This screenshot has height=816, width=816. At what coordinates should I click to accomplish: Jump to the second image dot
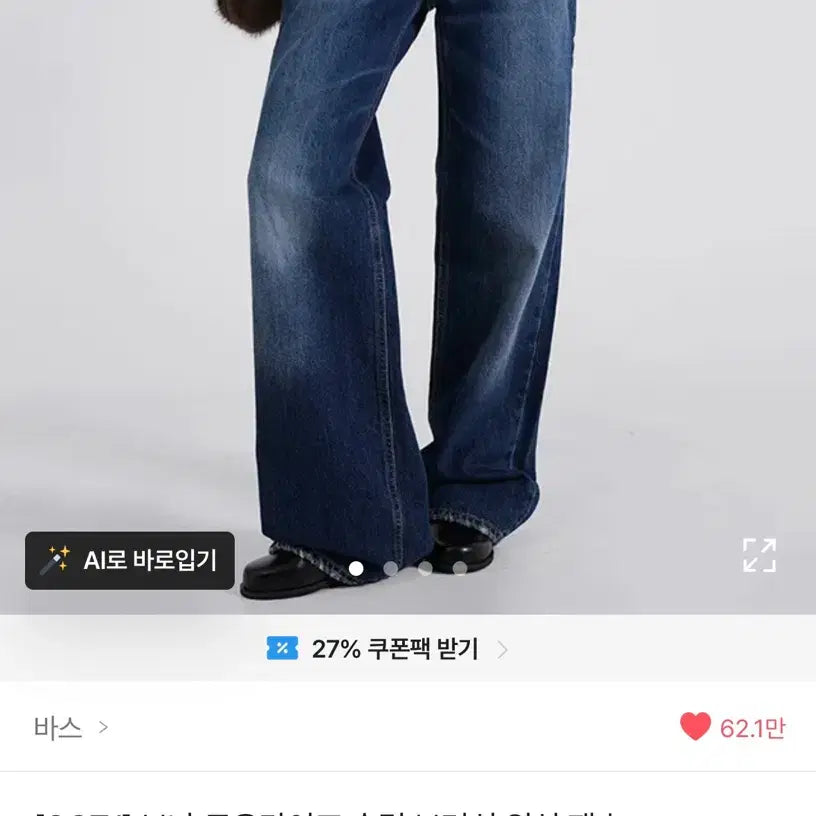391,568
